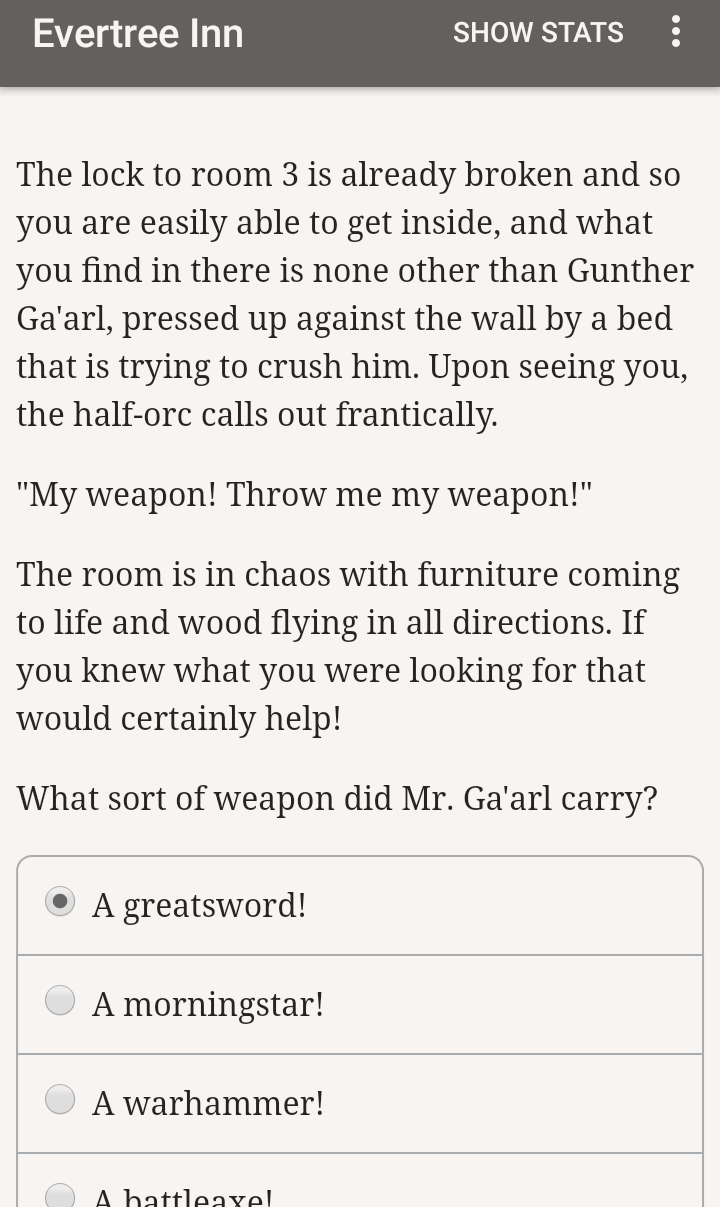
Task: Select the battleaxe option
Action: tap(360, 1181)
